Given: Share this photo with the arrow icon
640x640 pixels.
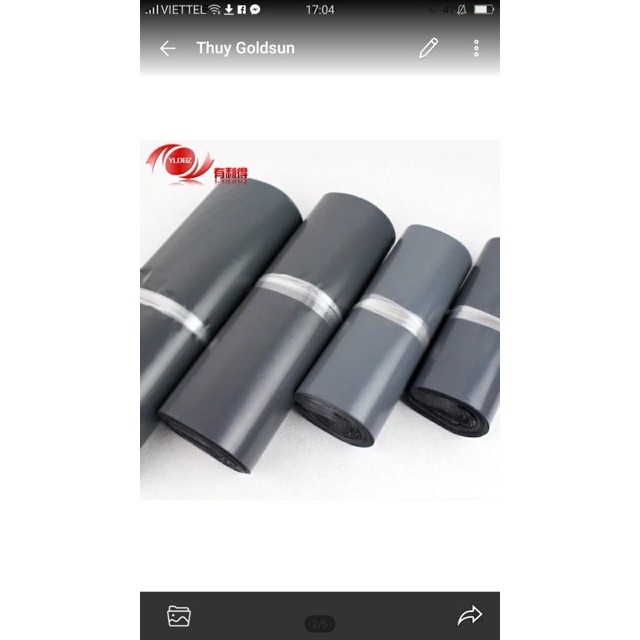Looking at the screenshot, I should click(x=470, y=615).
